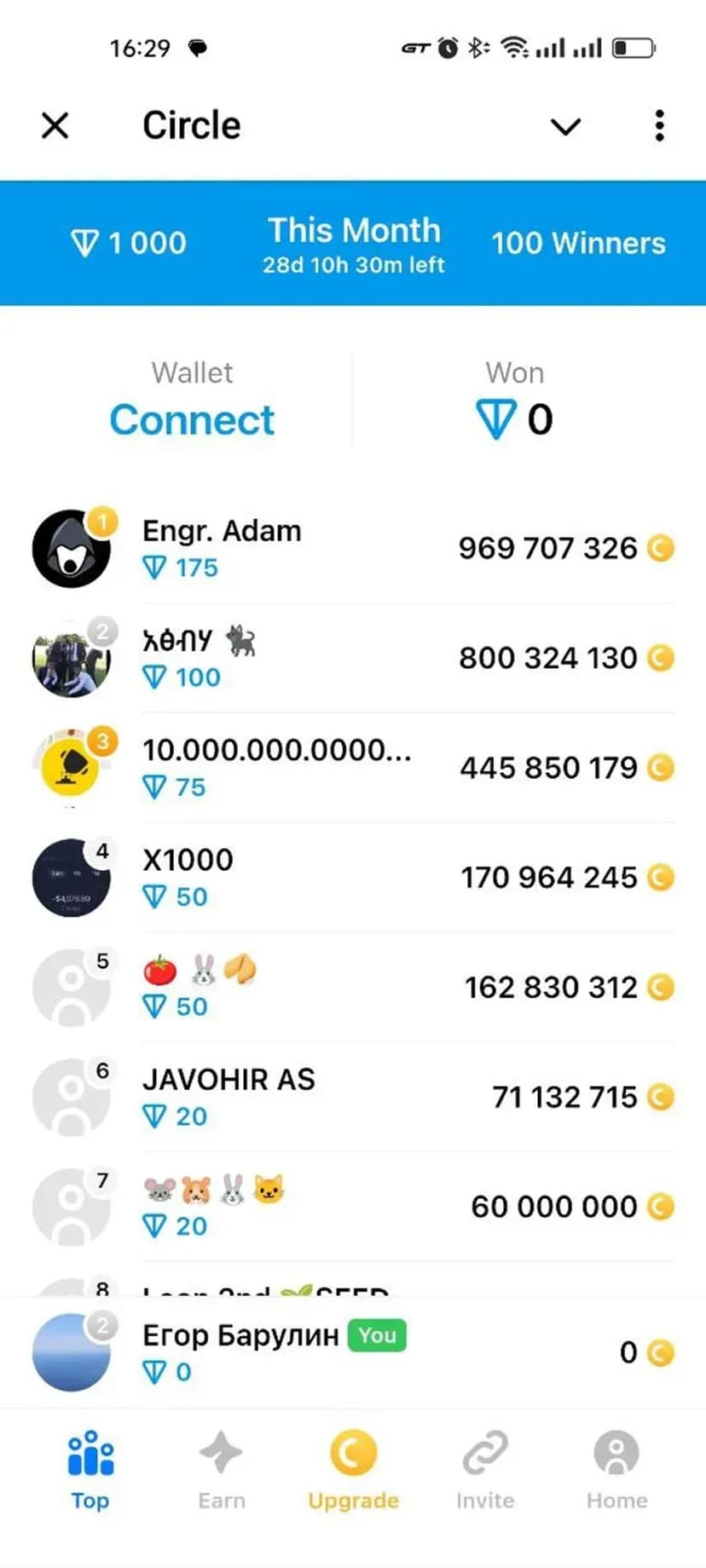This screenshot has height=1568, width=706.
Task: Close the Circle mini app
Action: click(x=55, y=126)
